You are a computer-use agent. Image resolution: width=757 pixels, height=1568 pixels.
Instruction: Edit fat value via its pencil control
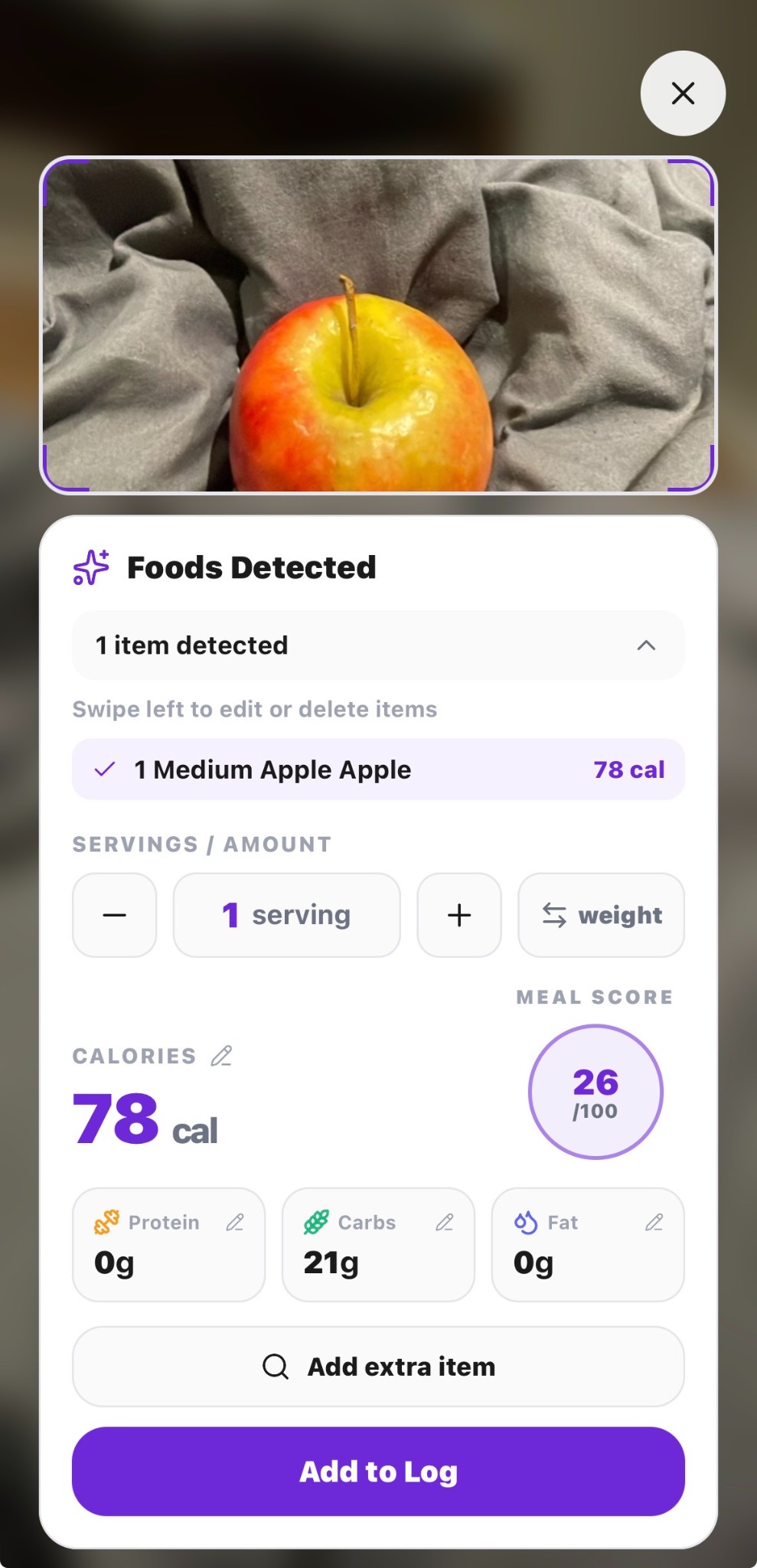coord(654,1222)
